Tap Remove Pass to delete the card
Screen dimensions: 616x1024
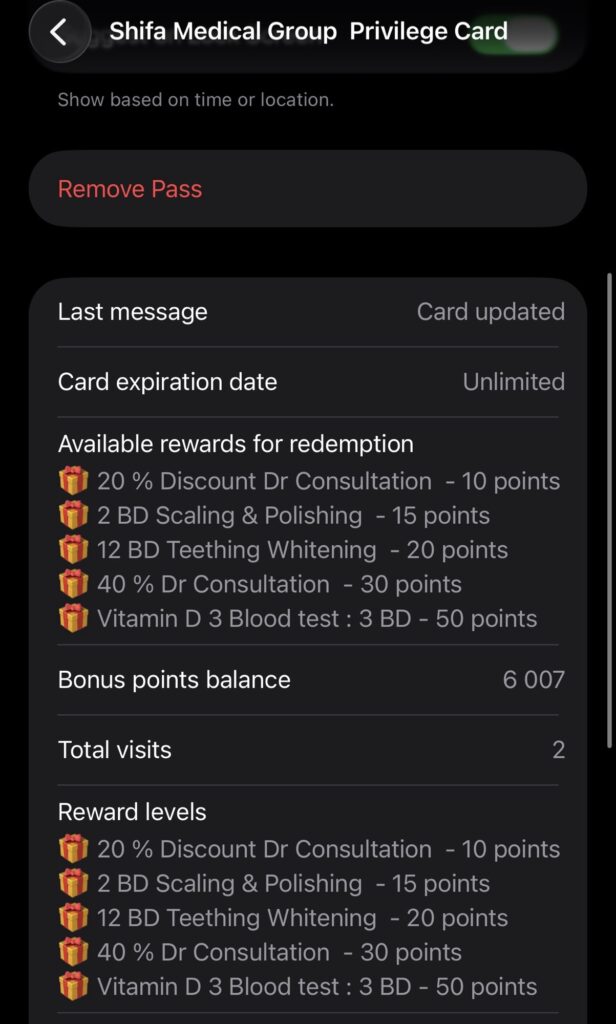[130, 189]
